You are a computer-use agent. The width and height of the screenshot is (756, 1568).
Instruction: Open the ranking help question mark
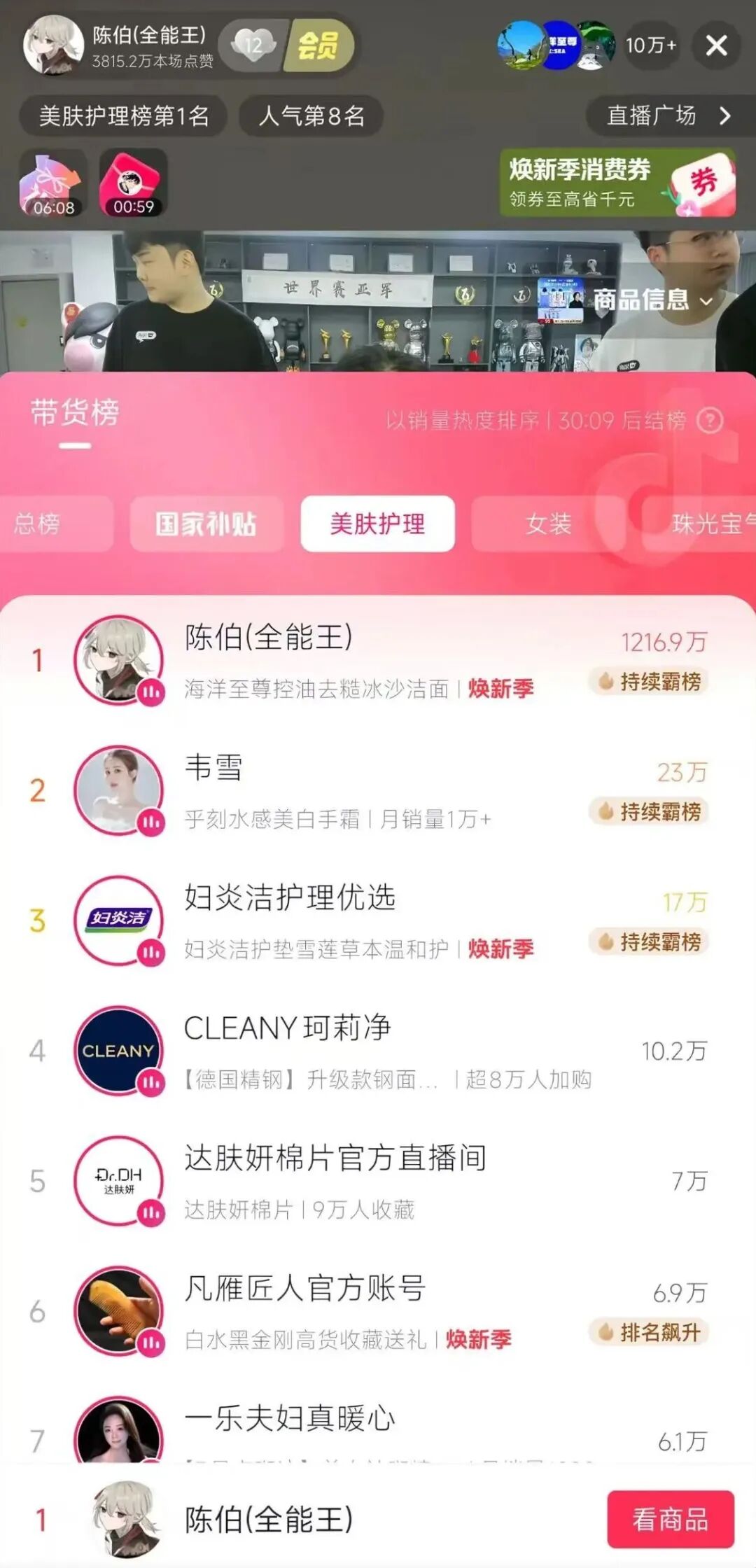click(x=710, y=421)
